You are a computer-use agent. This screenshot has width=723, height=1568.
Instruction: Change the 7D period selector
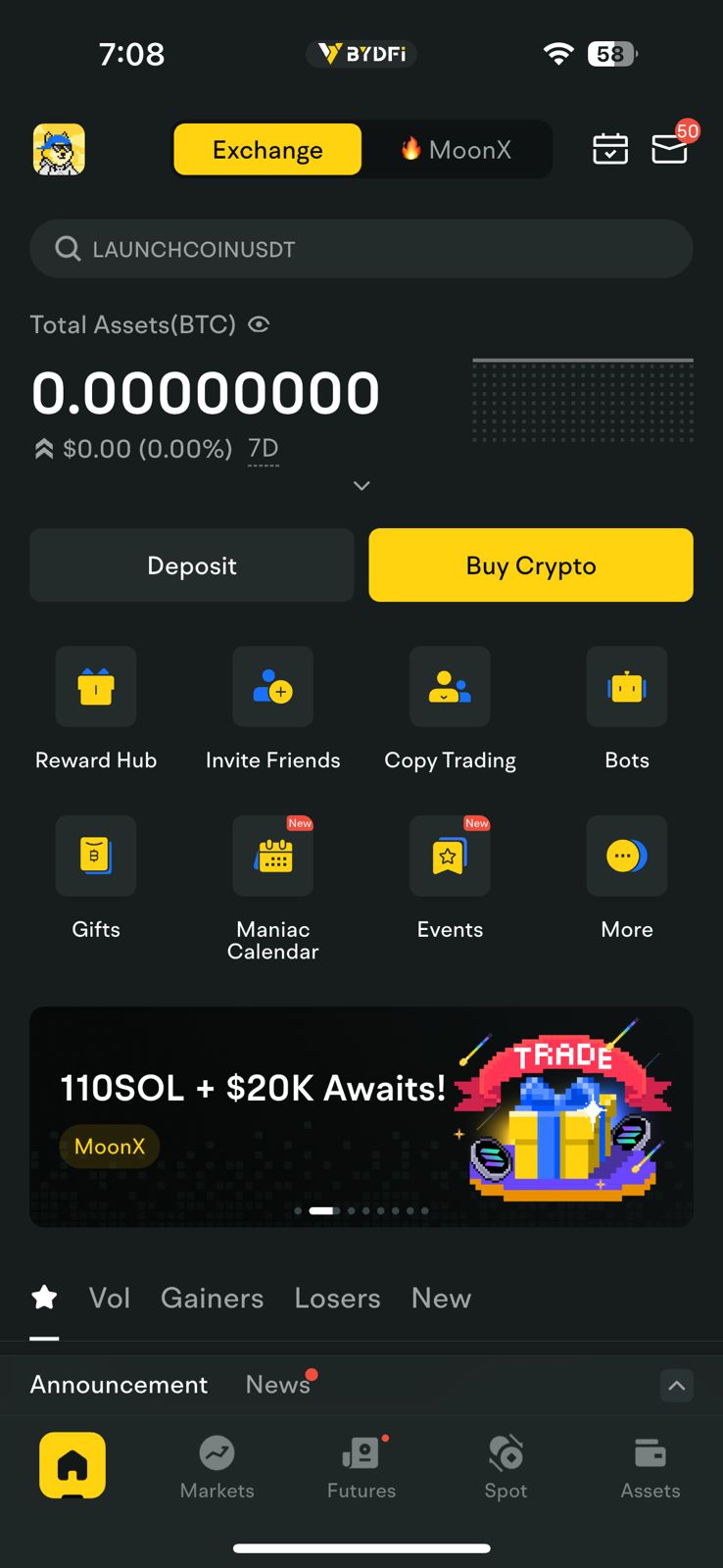pos(263,449)
